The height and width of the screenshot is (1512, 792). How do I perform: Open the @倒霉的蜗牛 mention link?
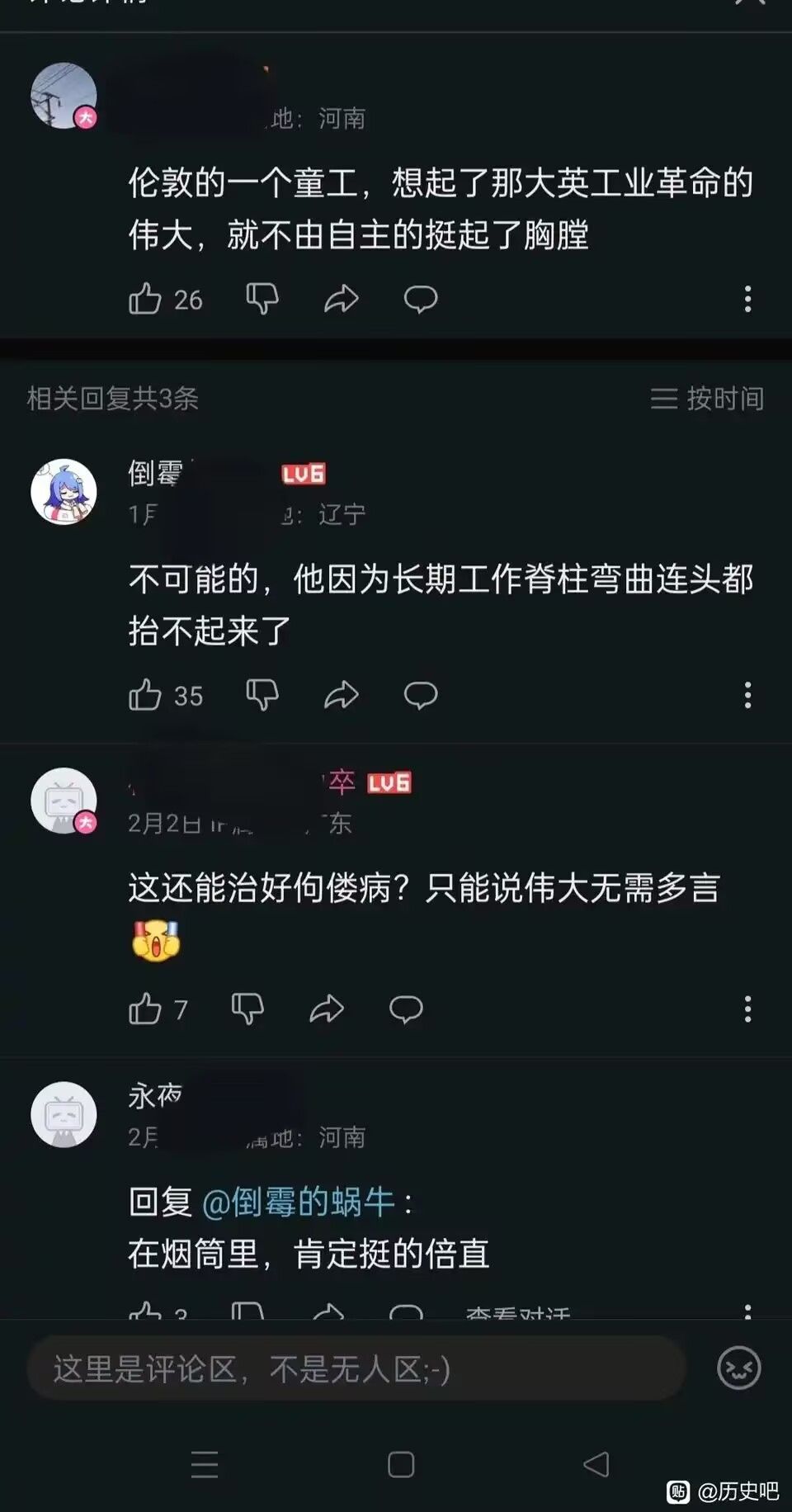click(x=299, y=1203)
